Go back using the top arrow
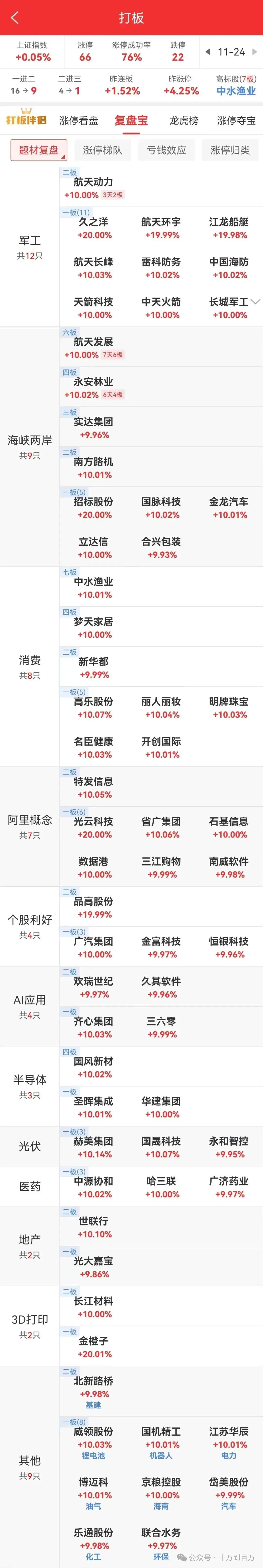This screenshot has width=263, height=1568. [x=15, y=18]
